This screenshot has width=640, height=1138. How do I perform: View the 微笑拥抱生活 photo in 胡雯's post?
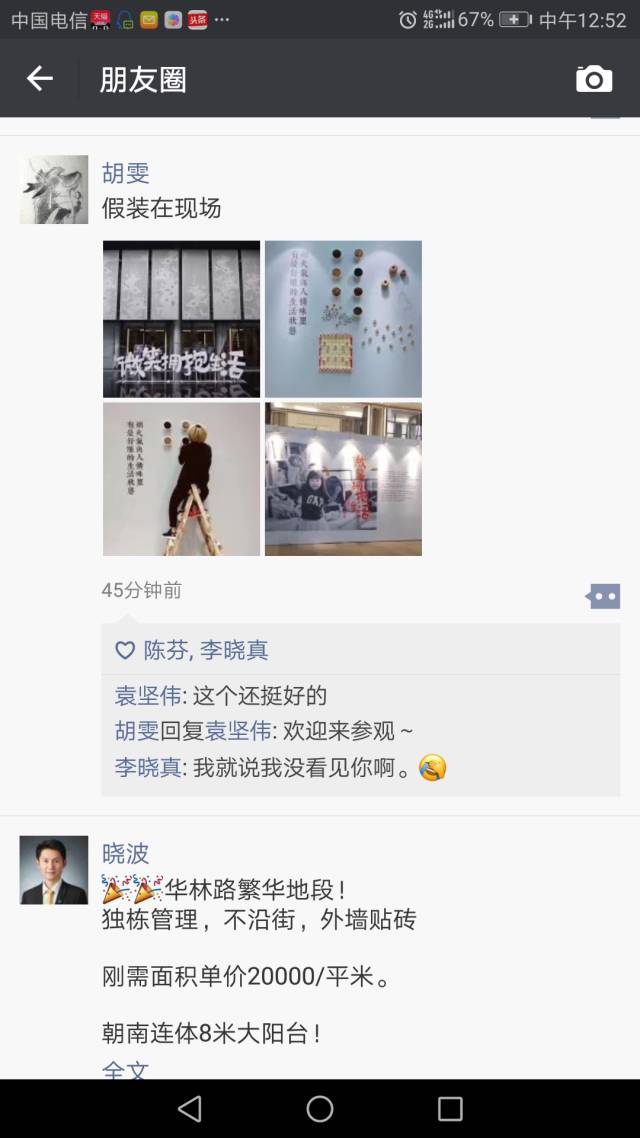pos(181,319)
